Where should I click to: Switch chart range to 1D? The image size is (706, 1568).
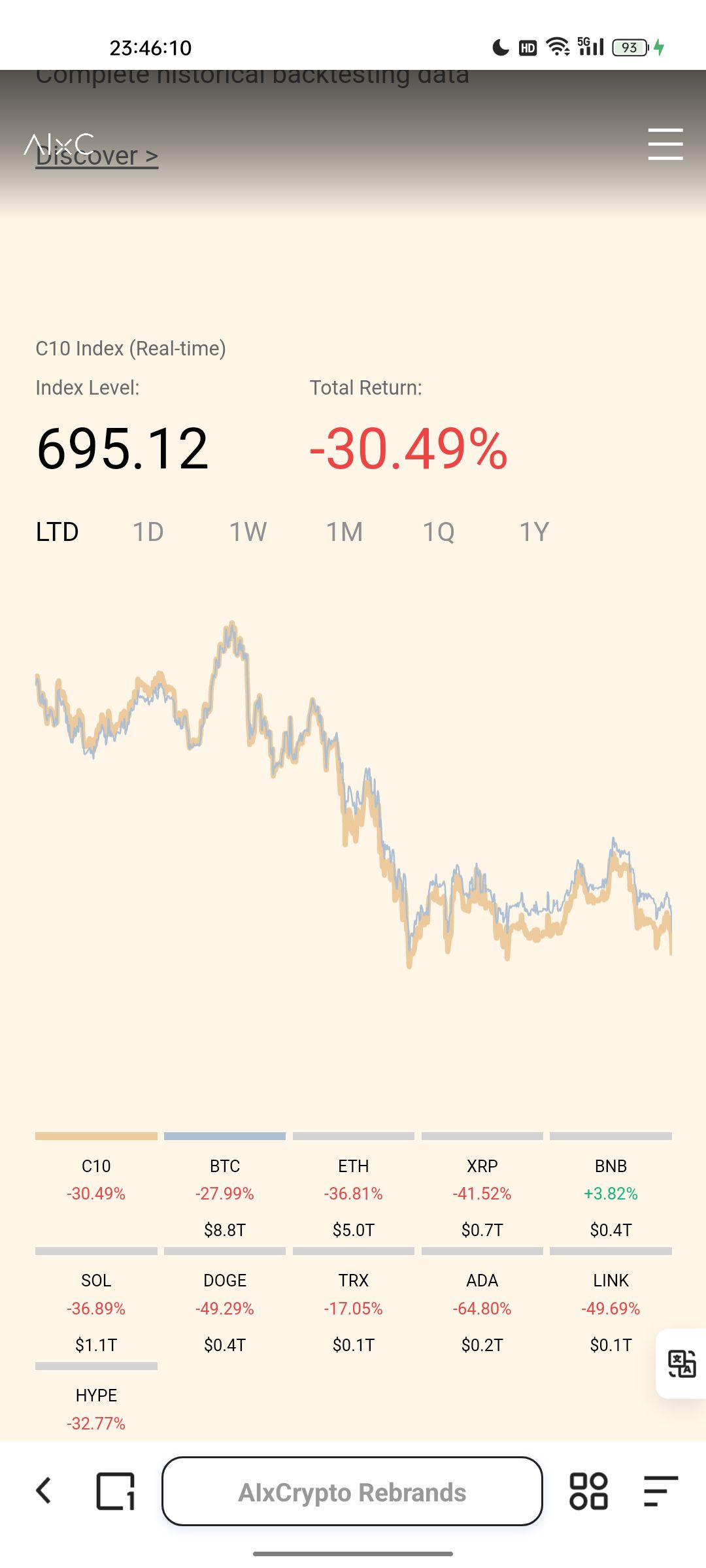pos(148,532)
